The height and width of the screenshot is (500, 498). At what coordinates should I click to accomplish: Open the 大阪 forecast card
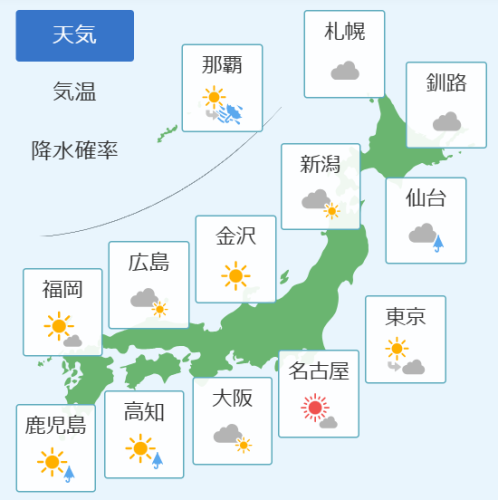[x=233, y=421]
